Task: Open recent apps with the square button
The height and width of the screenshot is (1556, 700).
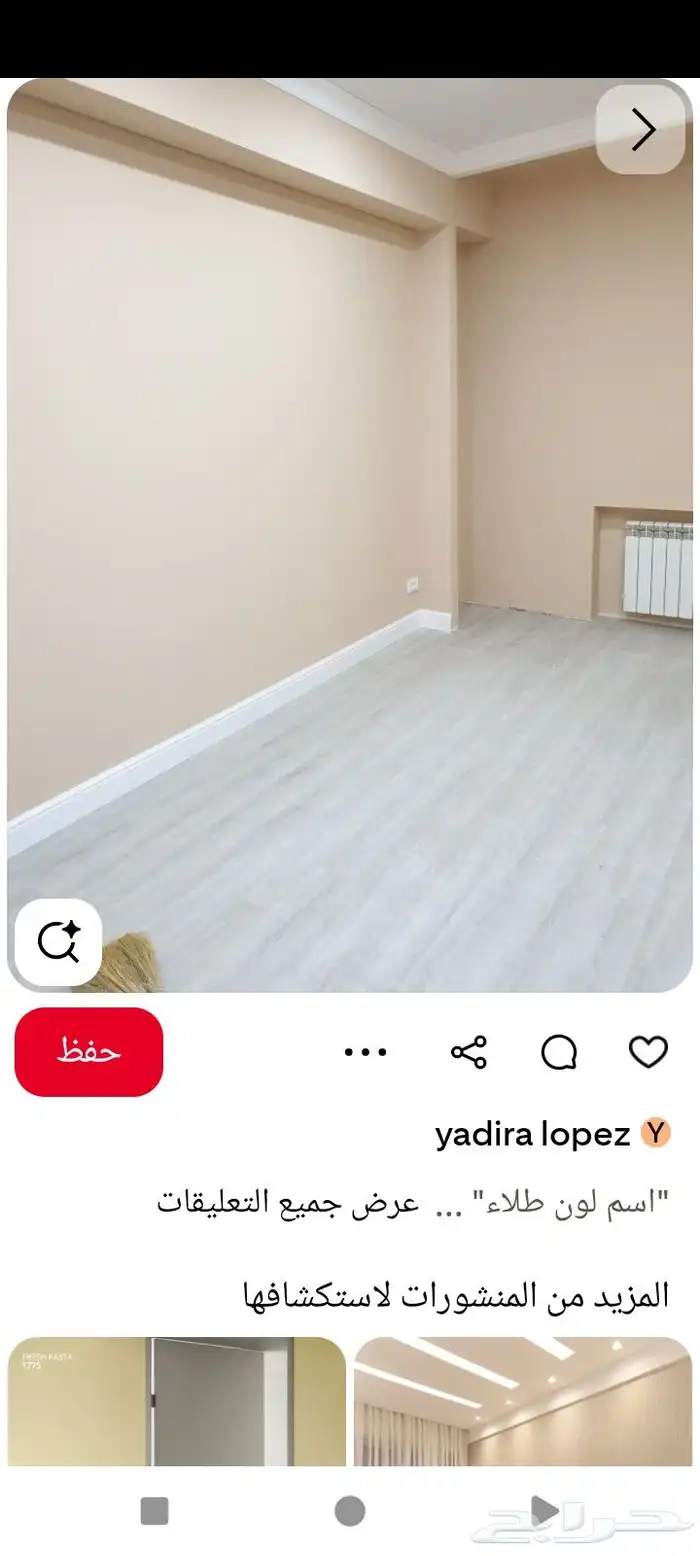Action: click(x=154, y=1511)
